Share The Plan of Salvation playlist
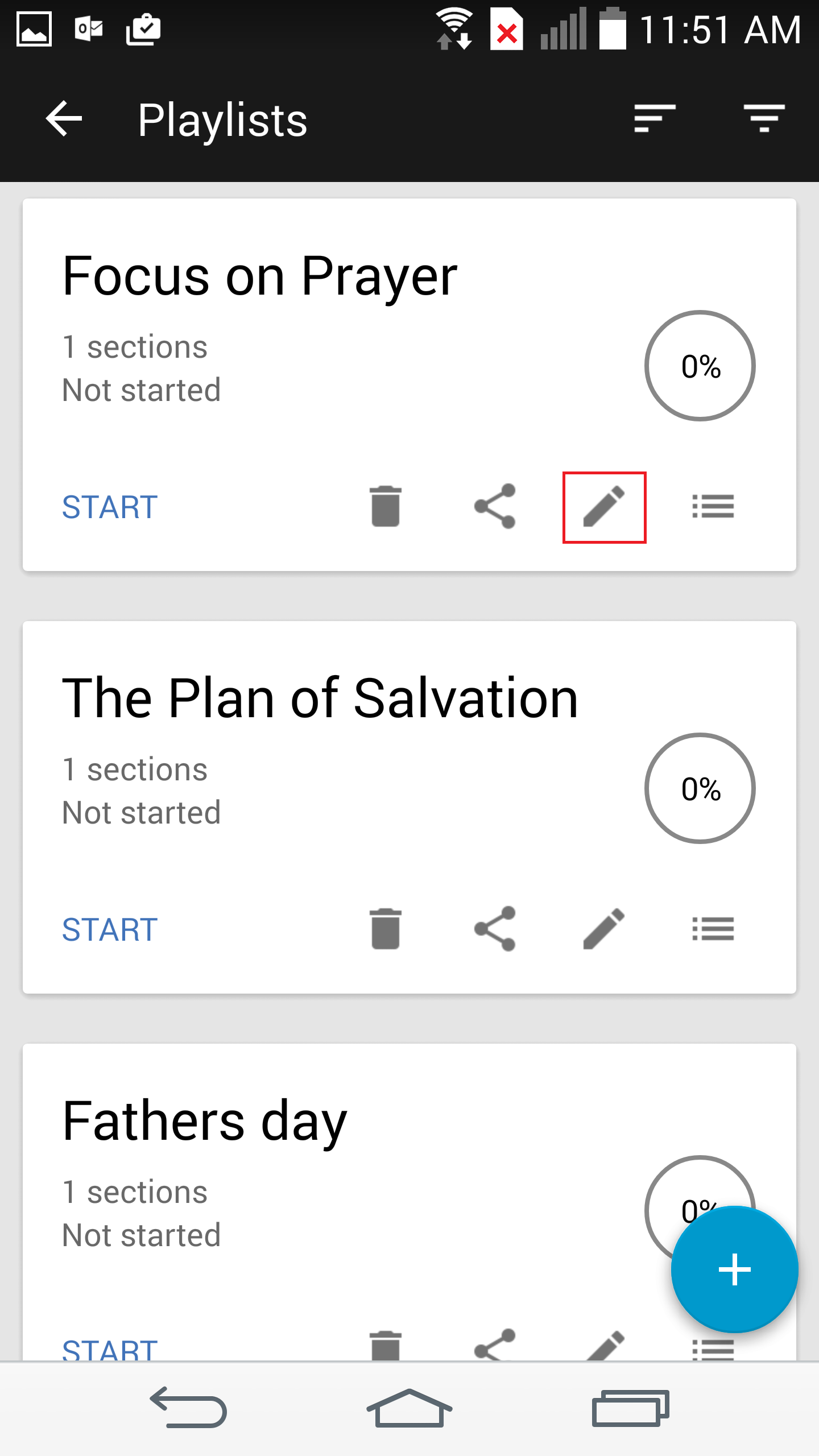 click(x=495, y=929)
